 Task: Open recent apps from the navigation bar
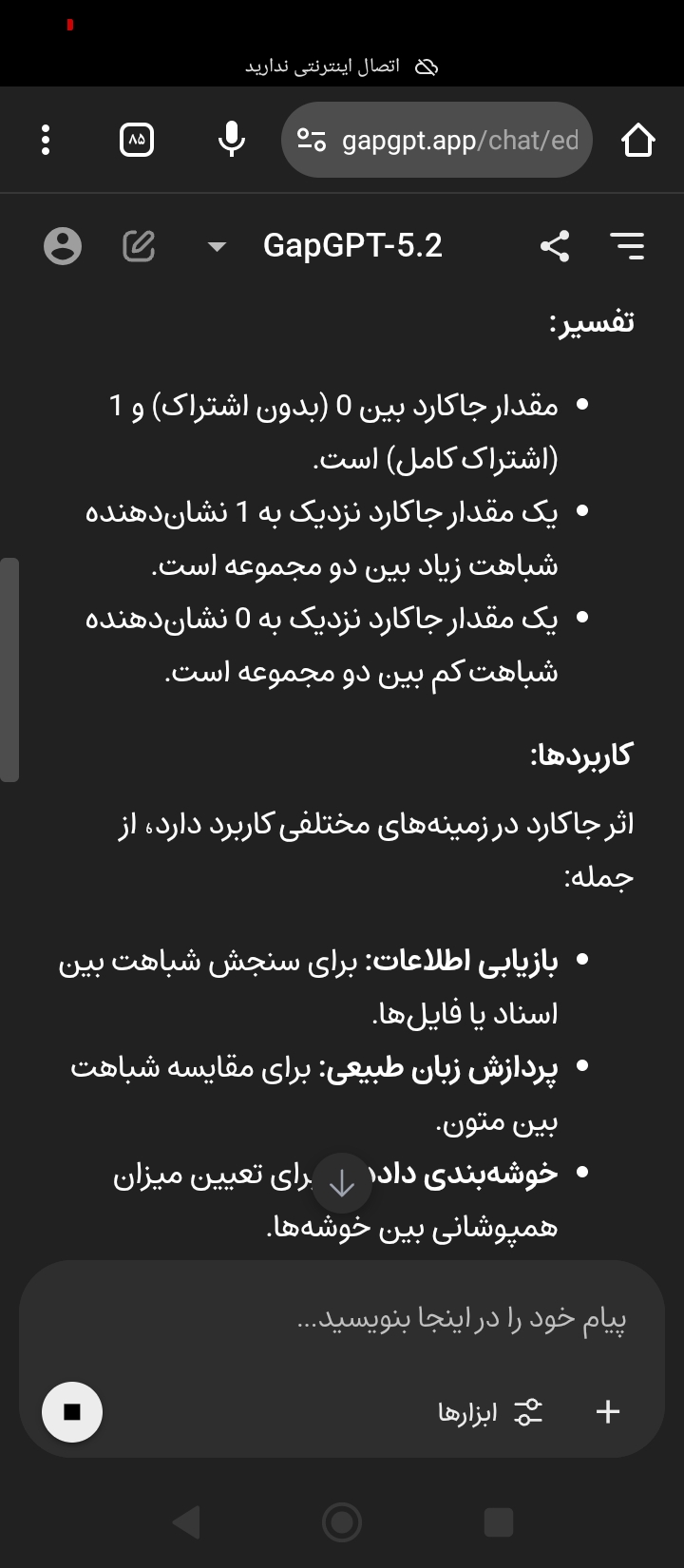coord(499,1522)
